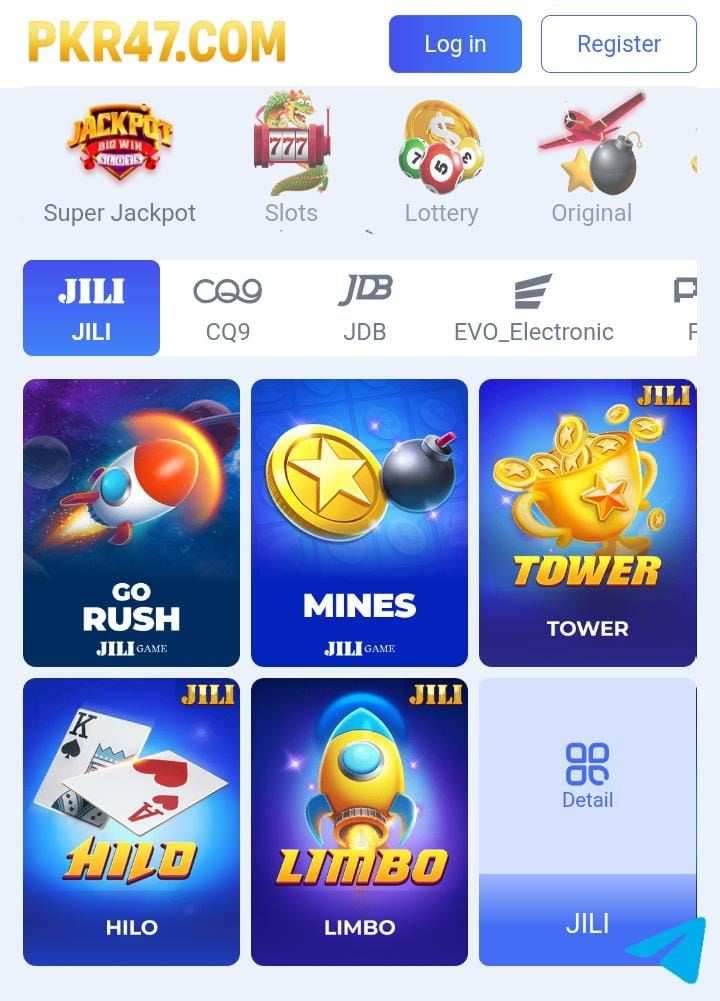
Task: Open the Register page
Action: pos(618,44)
